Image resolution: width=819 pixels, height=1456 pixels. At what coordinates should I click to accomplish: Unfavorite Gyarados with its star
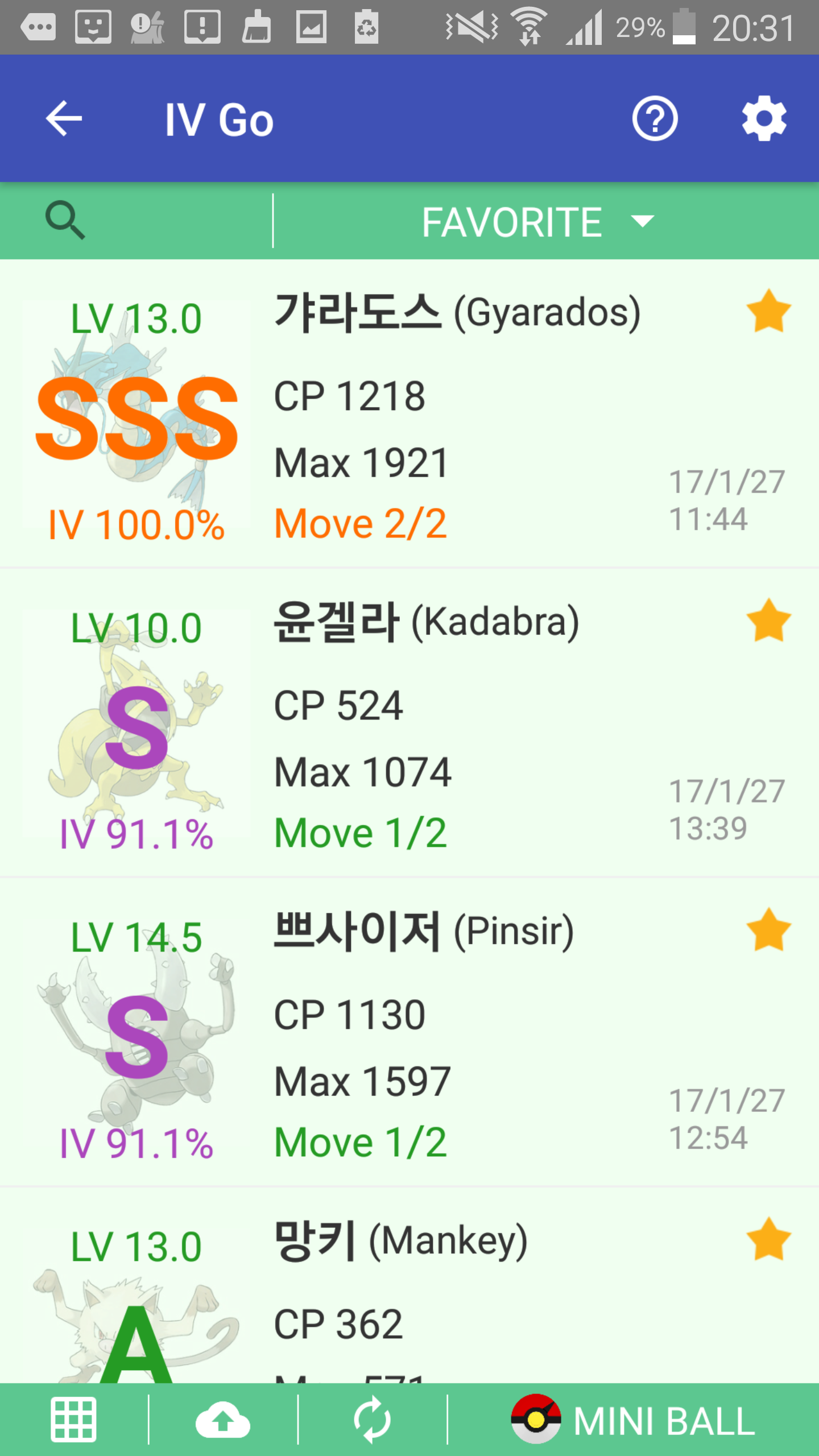768,311
